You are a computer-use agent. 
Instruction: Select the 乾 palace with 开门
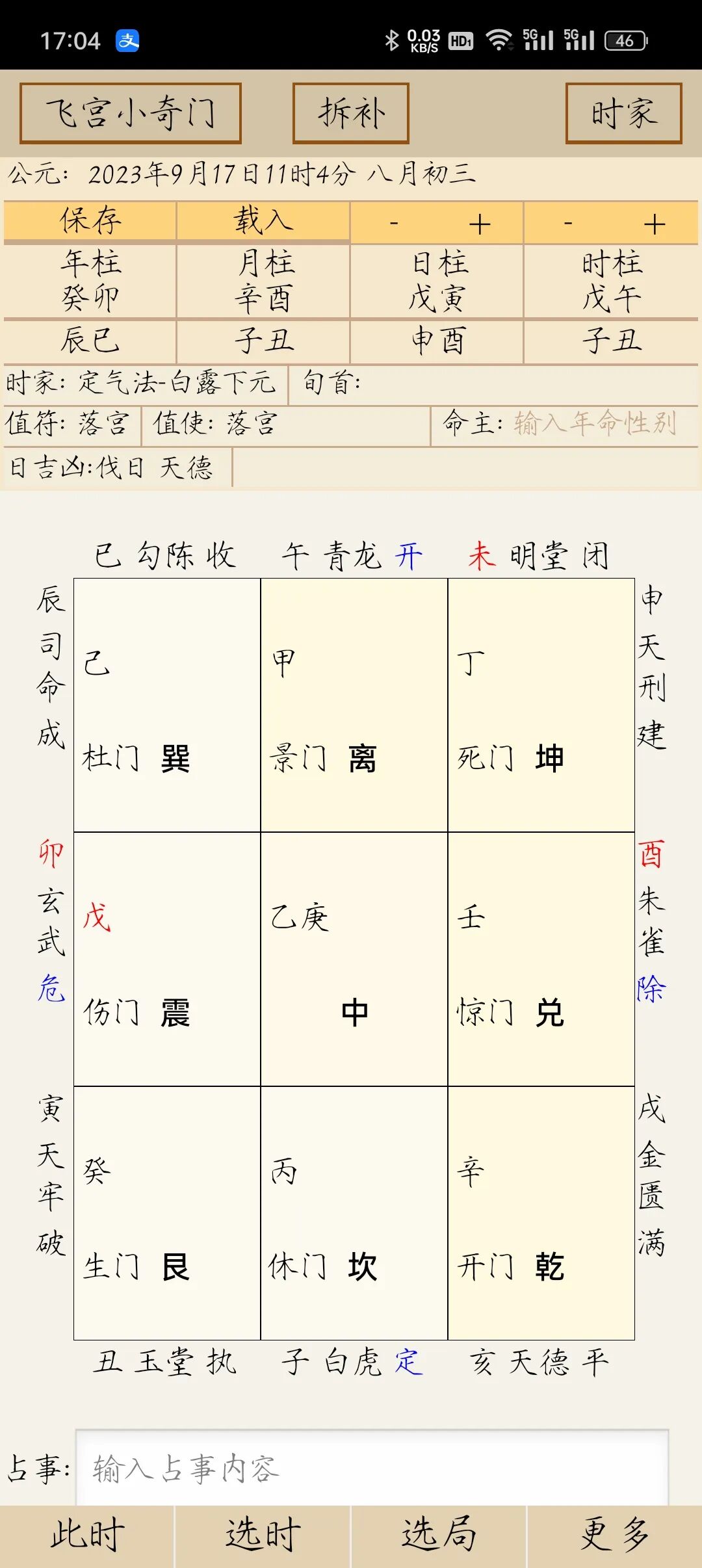(x=541, y=1216)
